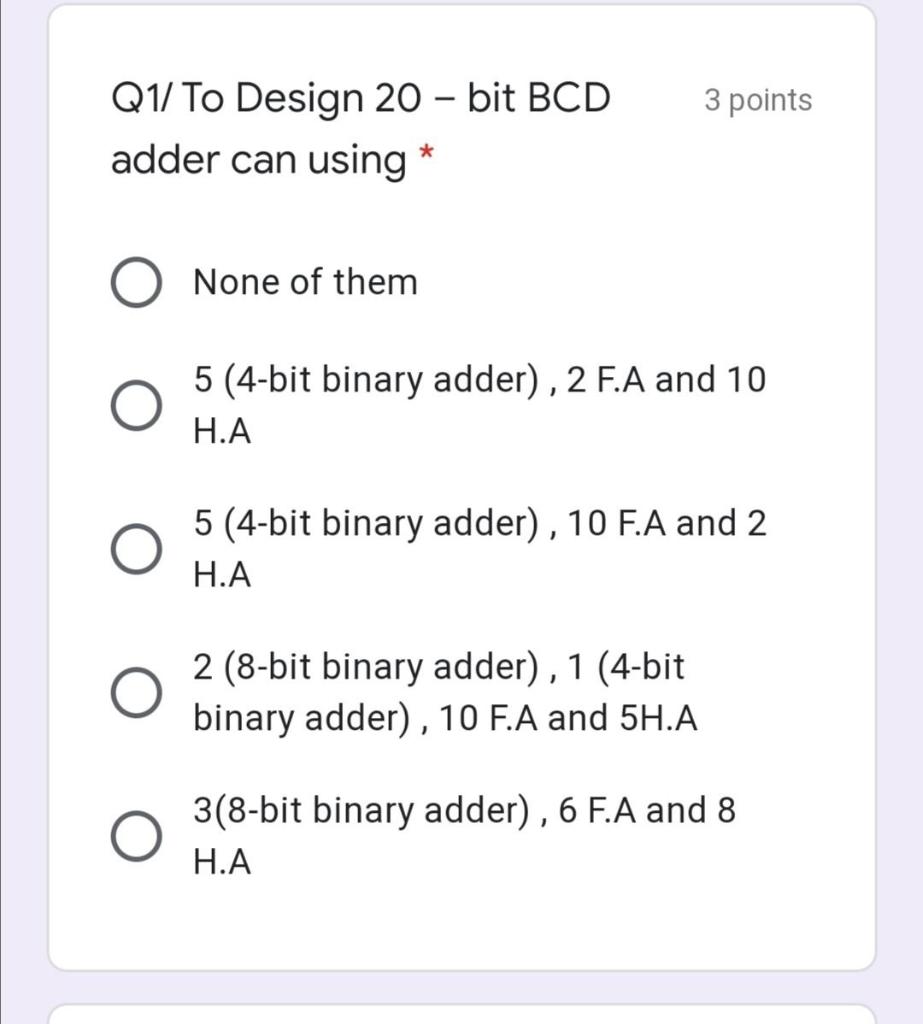Click the 'None of them' answer text
The height and width of the screenshot is (1024, 923).
(x=302, y=281)
